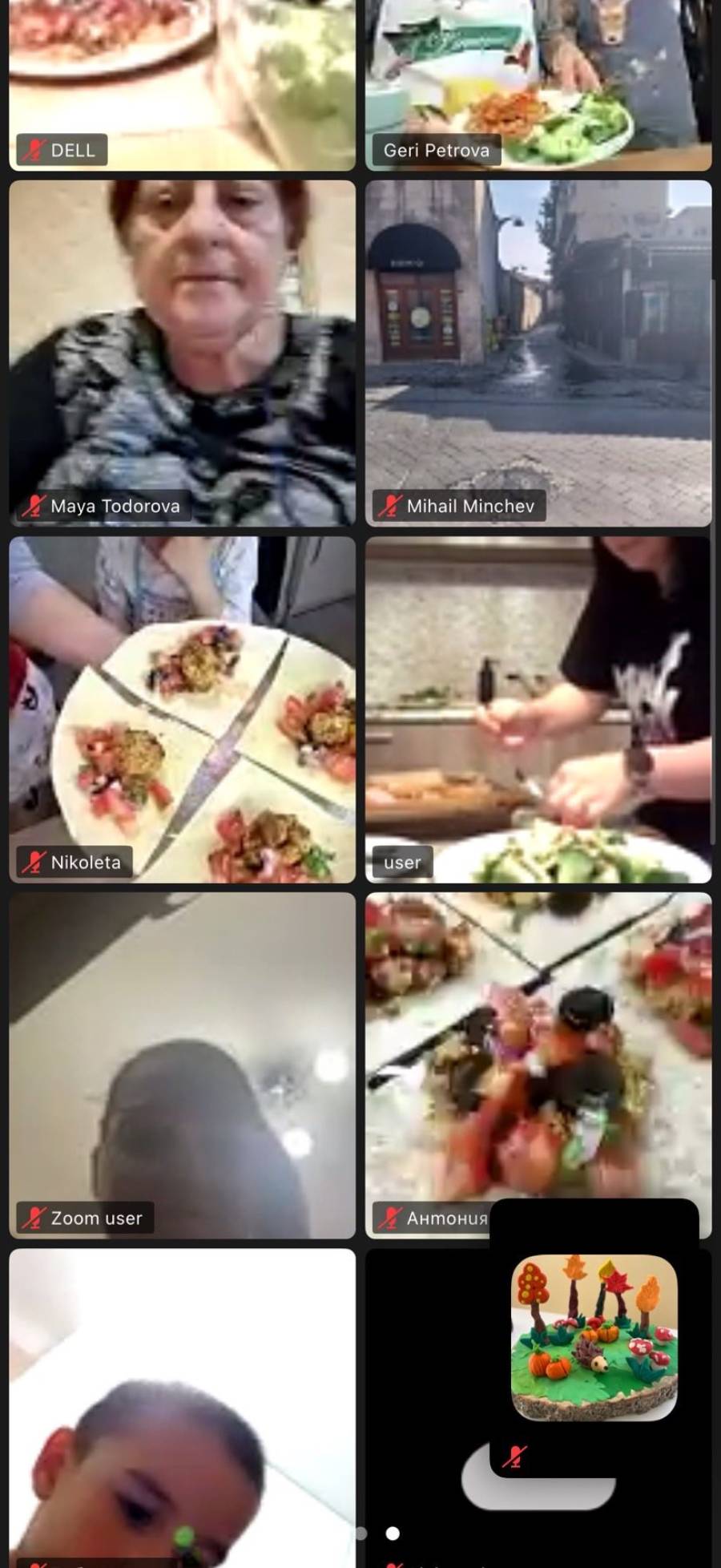Select Geri Petrova's video tile
Screen dimensions: 721x1568
point(538,80)
